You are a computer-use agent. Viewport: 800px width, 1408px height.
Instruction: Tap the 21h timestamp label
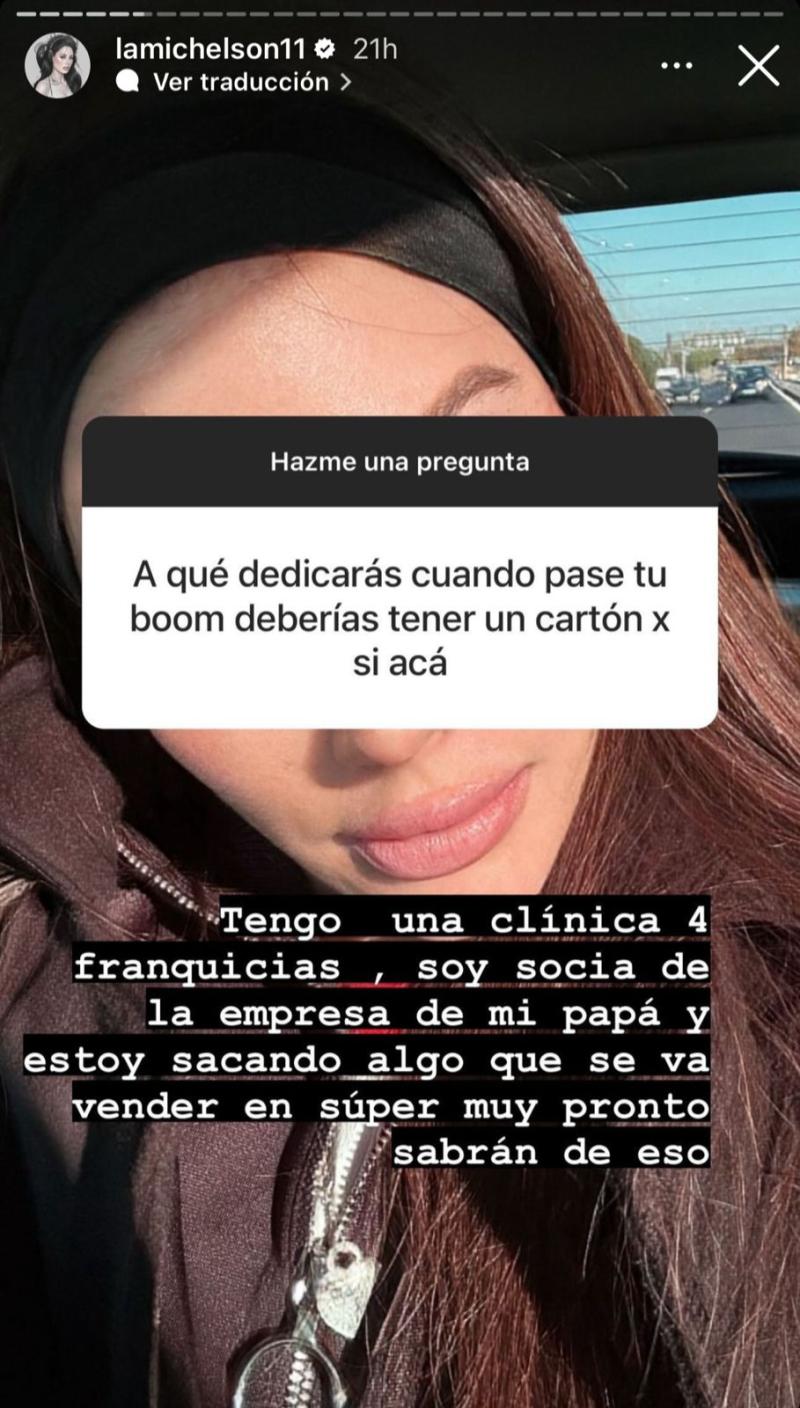(x=370, y=45)
